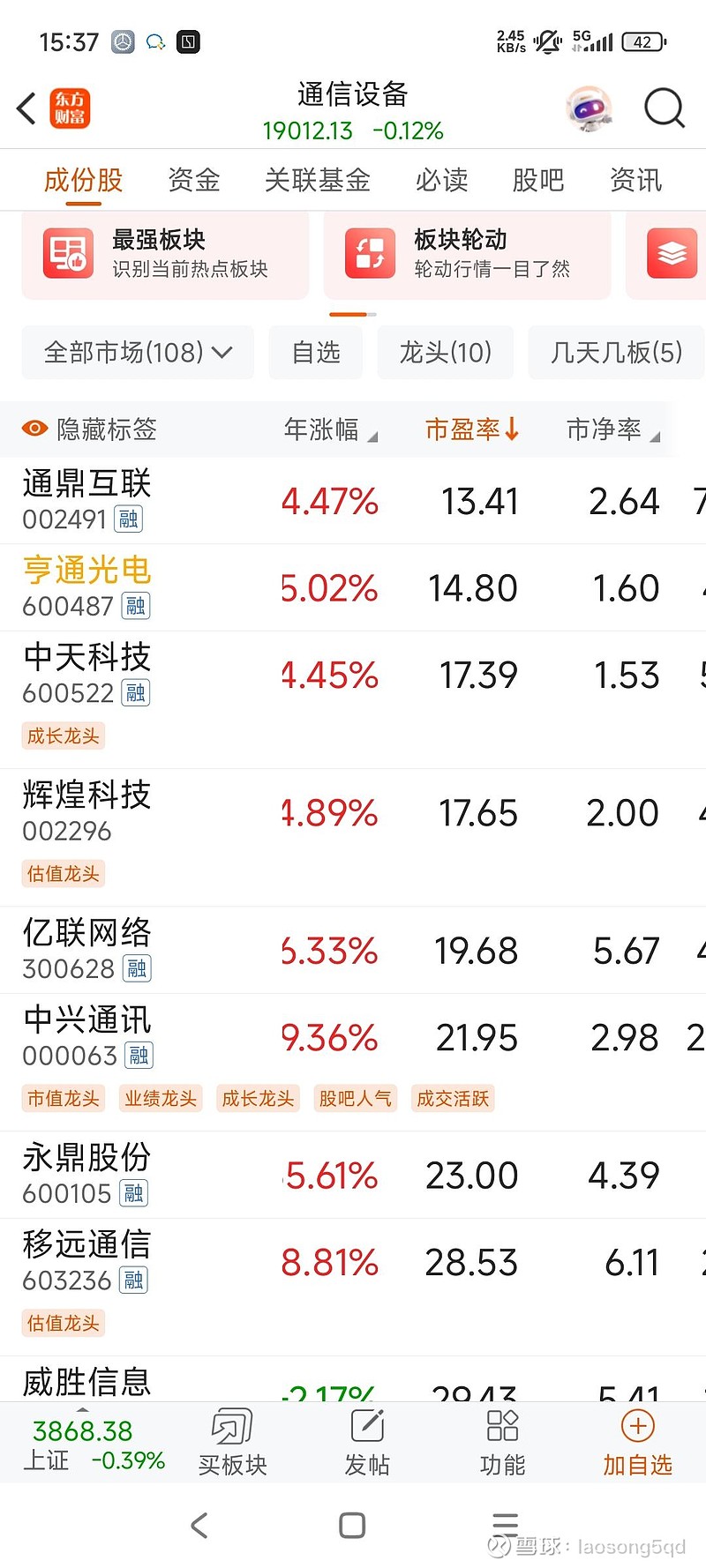Screen dimensions: 706x1568
Task: Toggle 隐藏标签 to hide stock tags
Action: (x=89, y=429)
